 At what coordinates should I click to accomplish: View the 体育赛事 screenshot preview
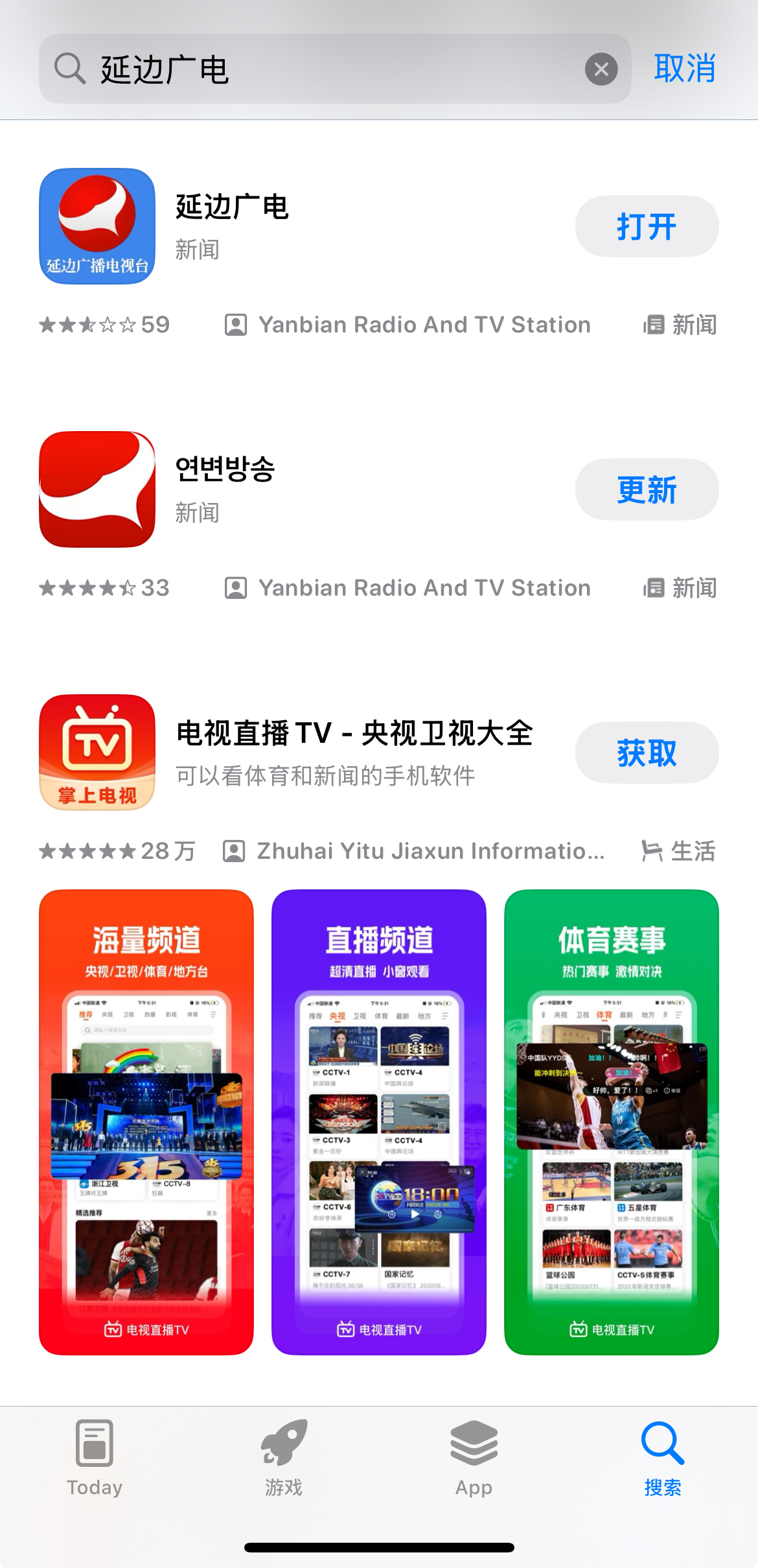pyautogui.click(x=611, y=1121)
